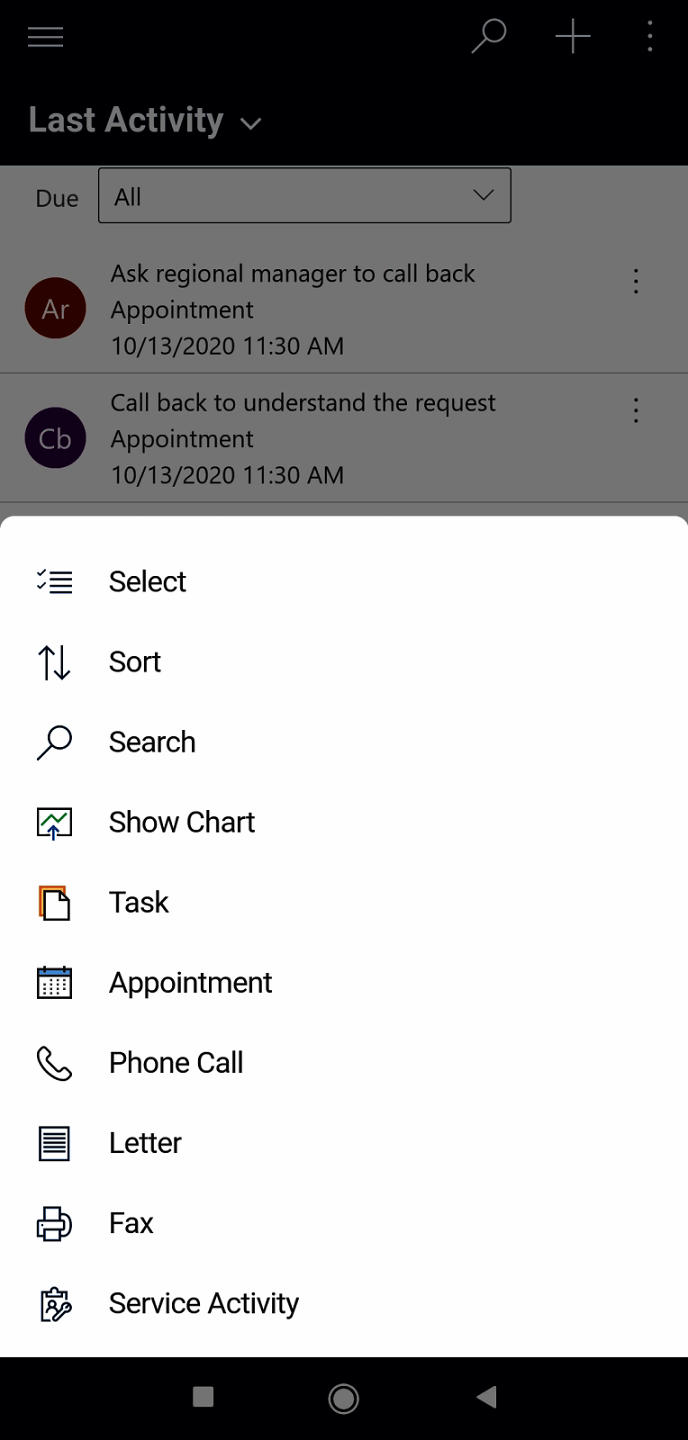Viewport: 688px width, 1440px height.
Task: Choose Select from the bottom sheet
Action: (147, 582)
